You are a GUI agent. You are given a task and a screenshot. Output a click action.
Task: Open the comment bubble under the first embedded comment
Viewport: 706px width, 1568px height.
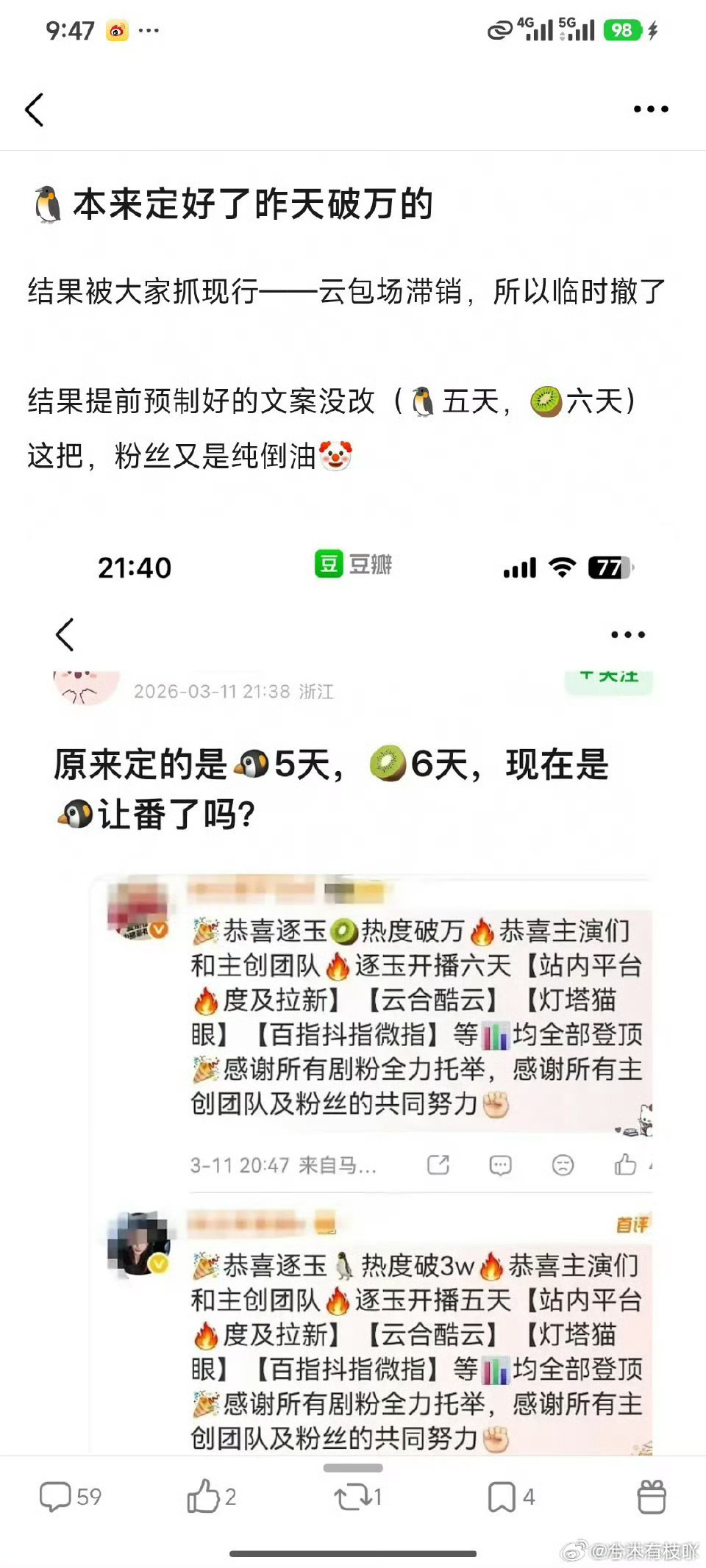[x=501, y=1165]
